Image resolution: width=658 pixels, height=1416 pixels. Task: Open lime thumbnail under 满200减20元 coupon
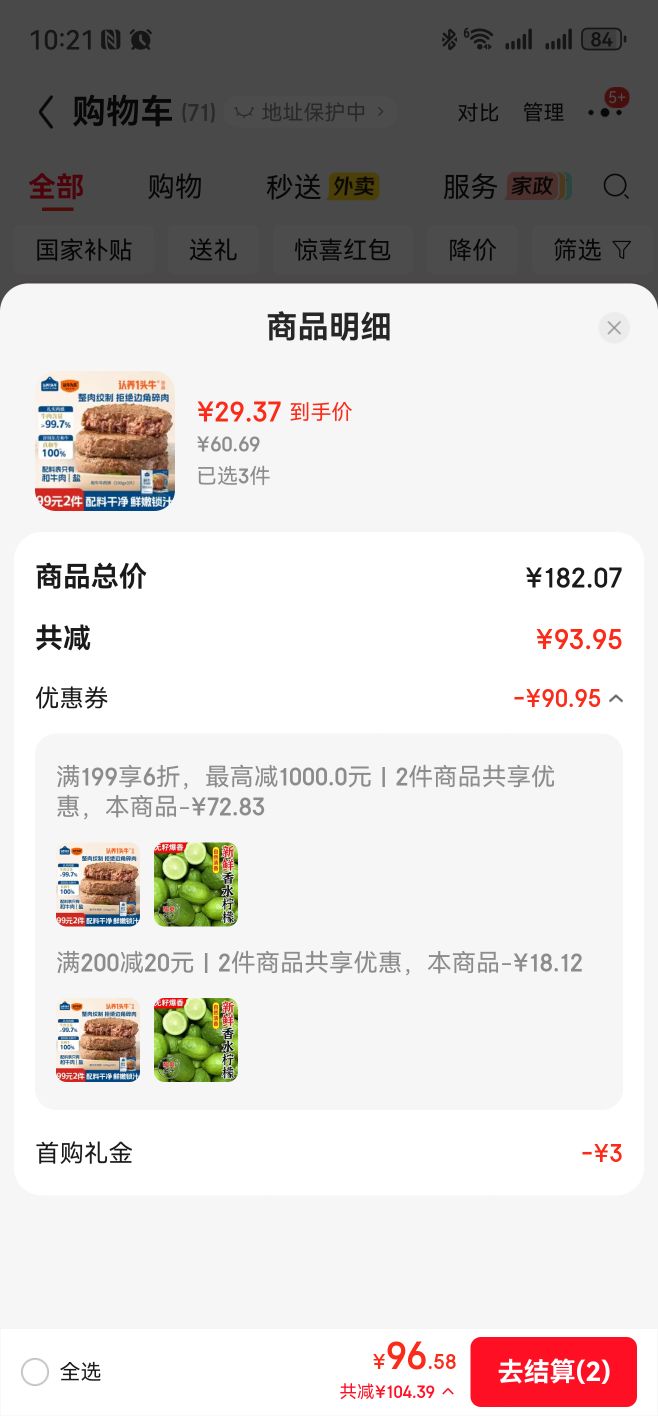[196, 1040]
